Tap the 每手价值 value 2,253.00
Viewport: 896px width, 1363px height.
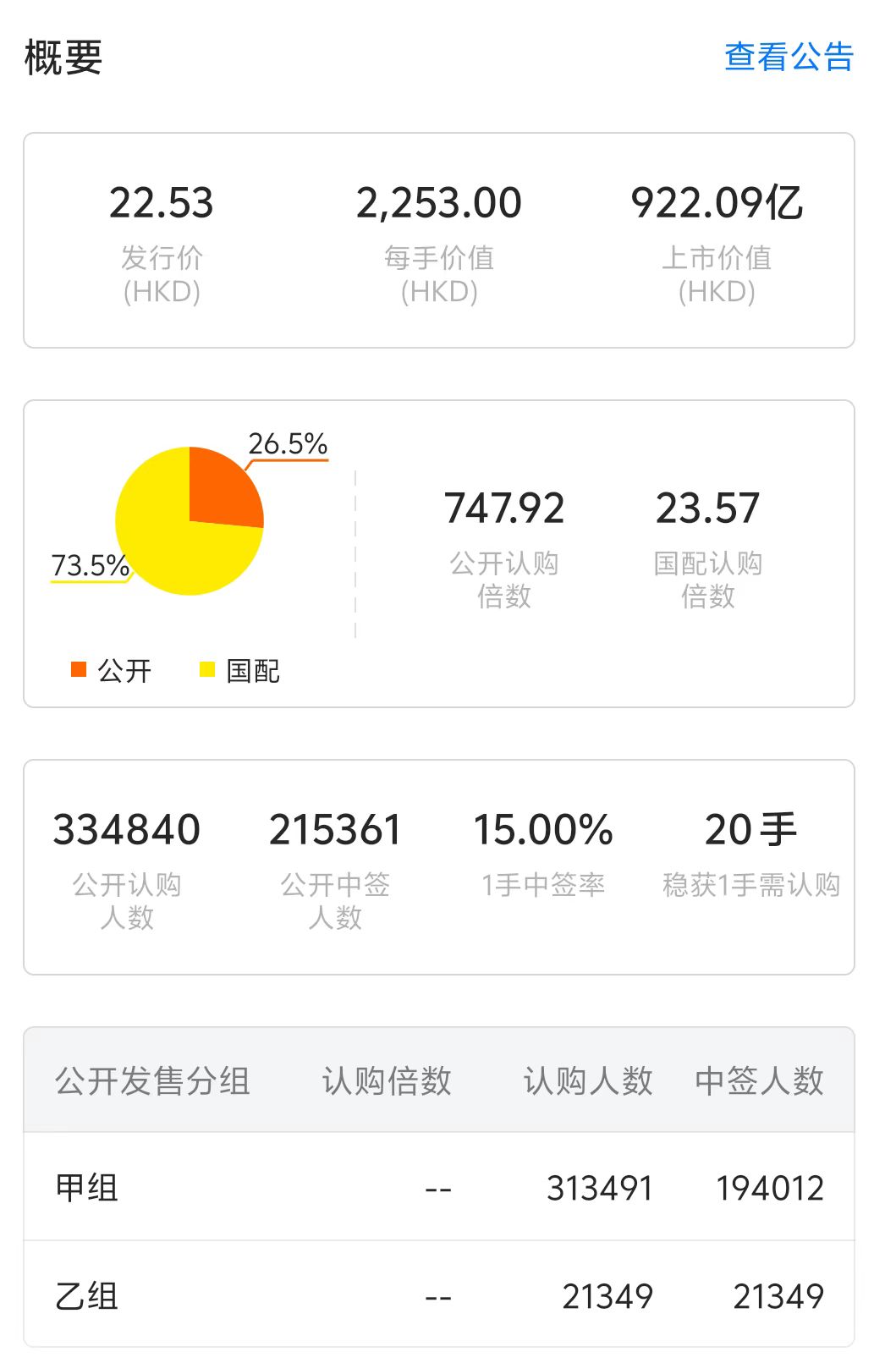click(x=440, y=201)
